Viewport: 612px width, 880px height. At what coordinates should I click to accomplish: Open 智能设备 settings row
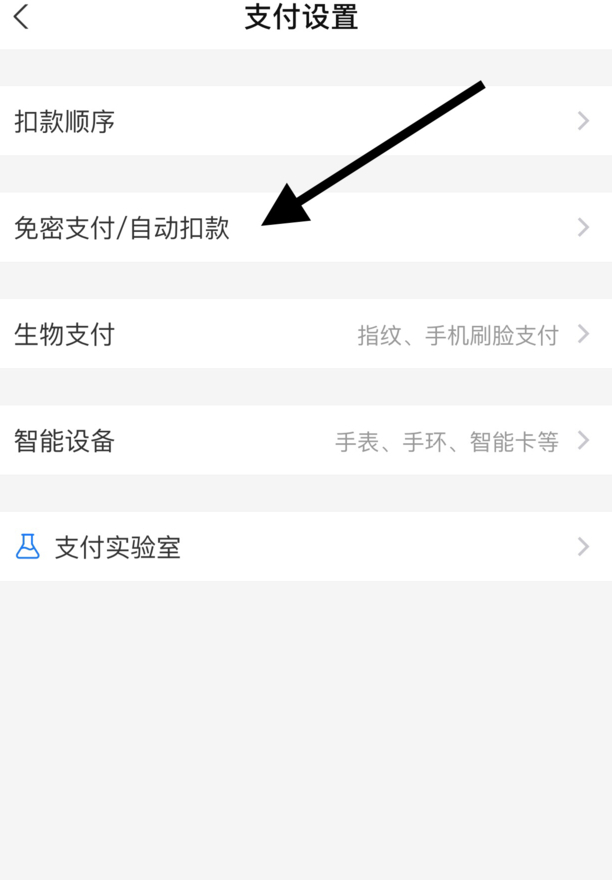click(x=300, y=440)
